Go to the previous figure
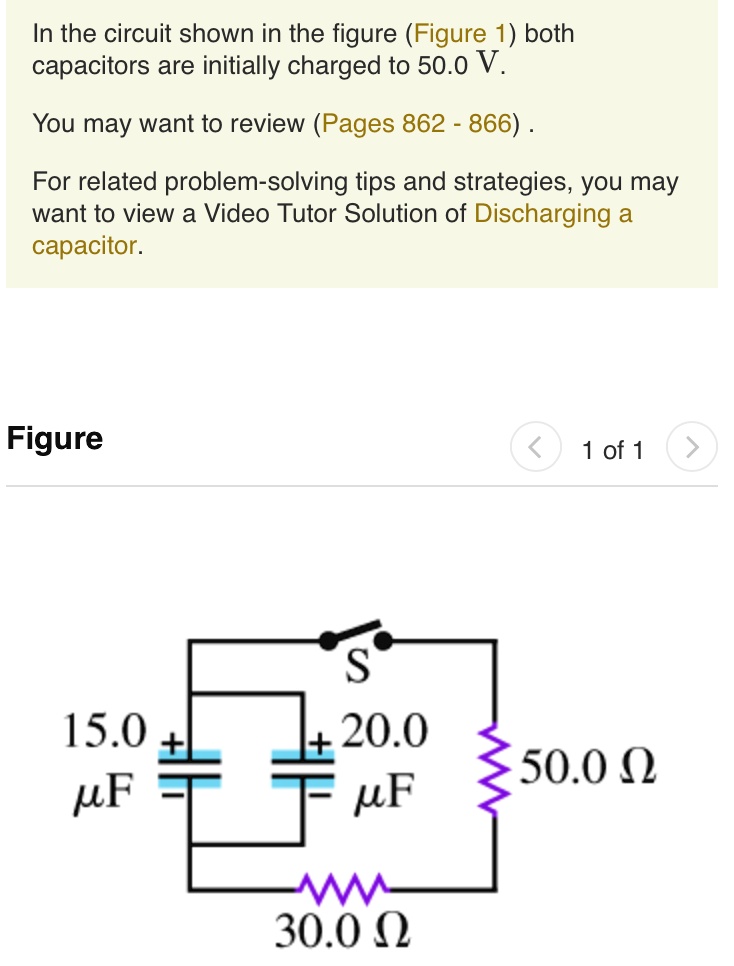 [535, 447]
